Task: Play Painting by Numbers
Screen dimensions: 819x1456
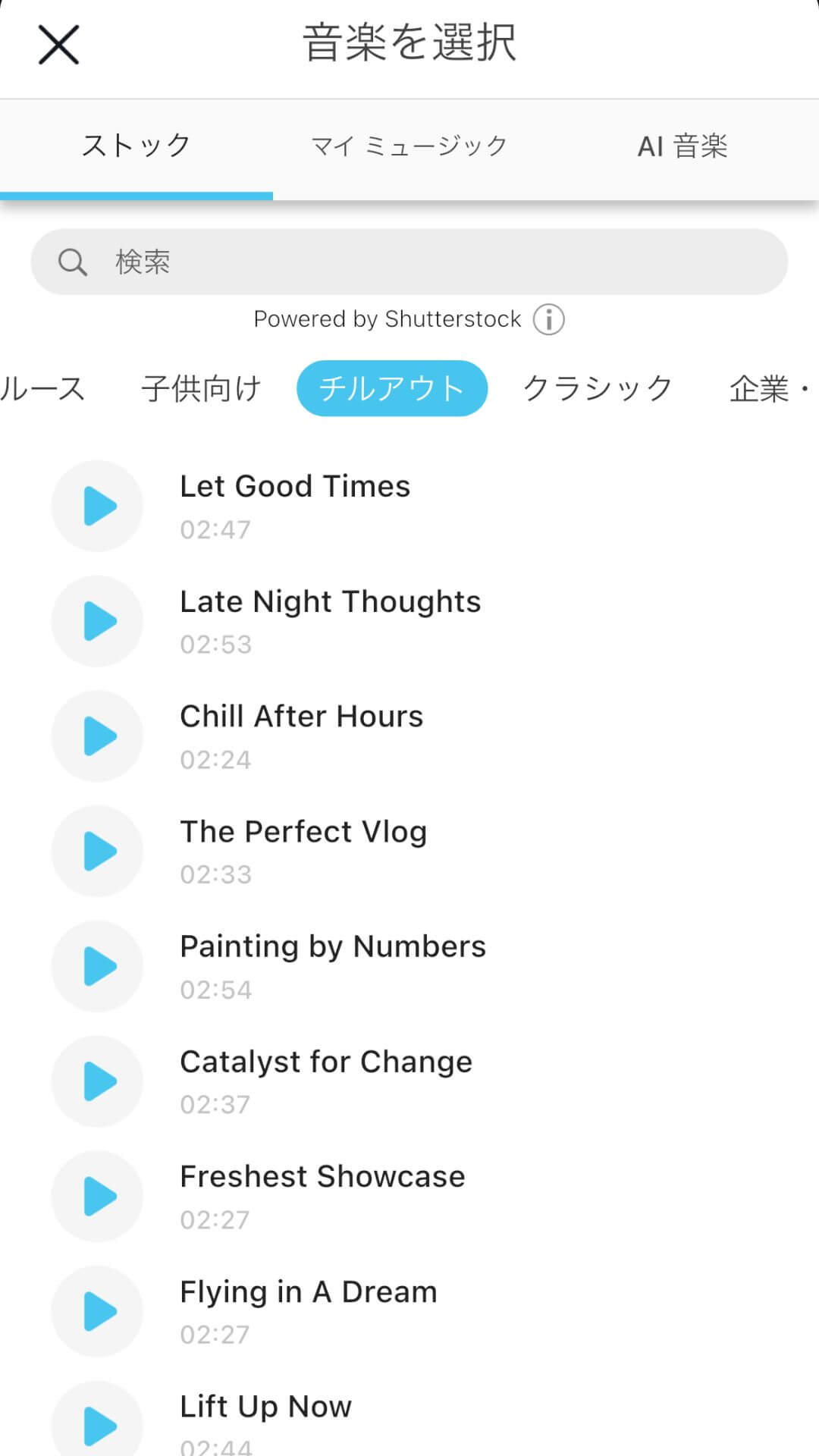Action: pos(97,966)
